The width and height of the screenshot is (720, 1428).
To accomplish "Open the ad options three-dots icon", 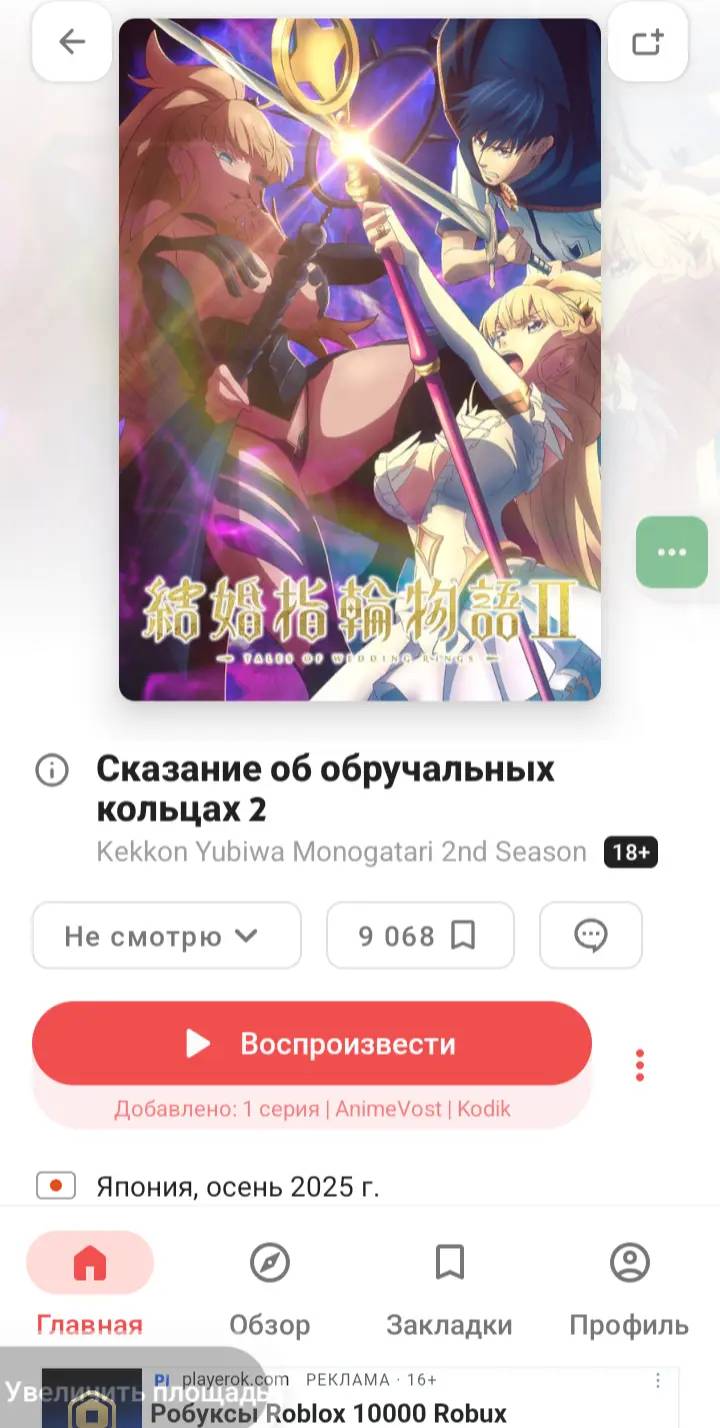I will tap(658, 1381).
